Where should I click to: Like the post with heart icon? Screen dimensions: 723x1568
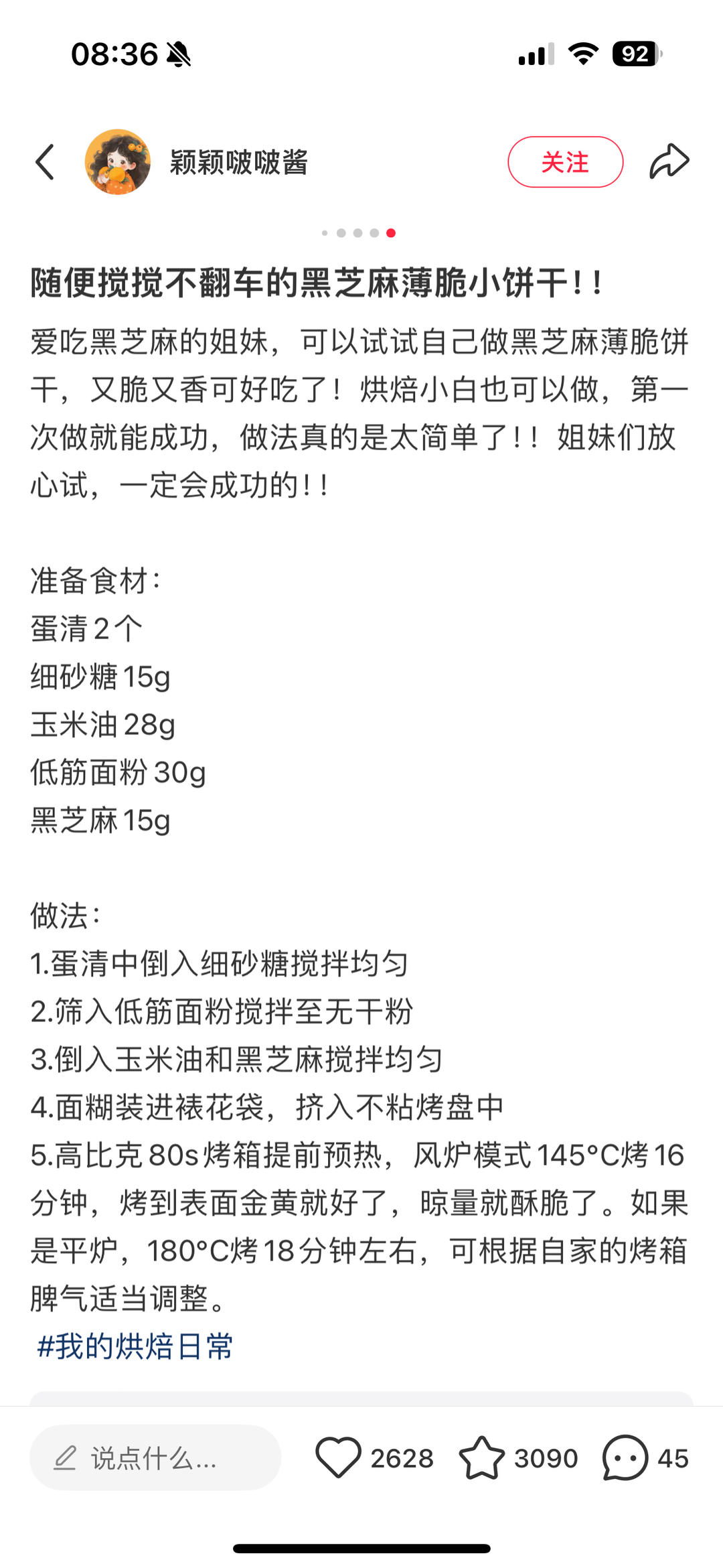(338, 1457)
